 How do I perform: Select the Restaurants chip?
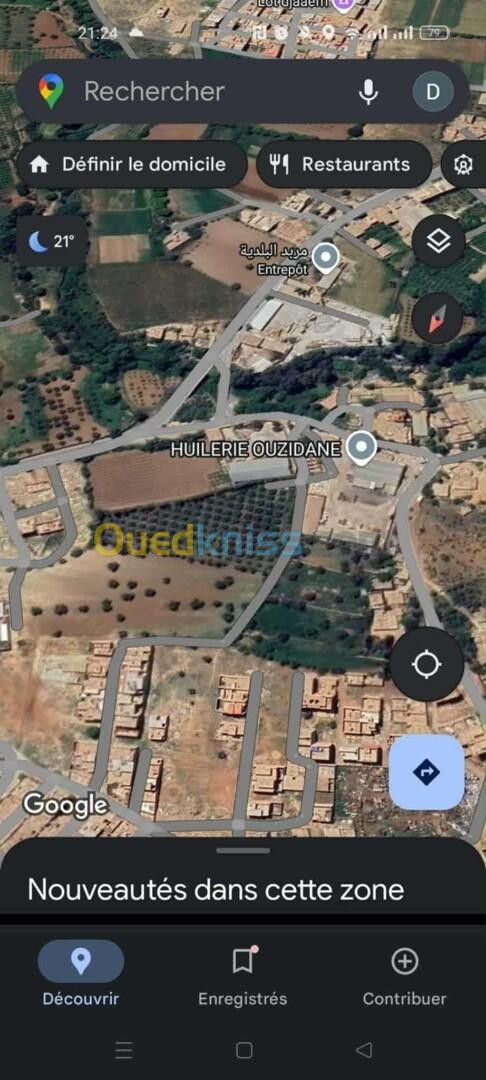point(344,164)
